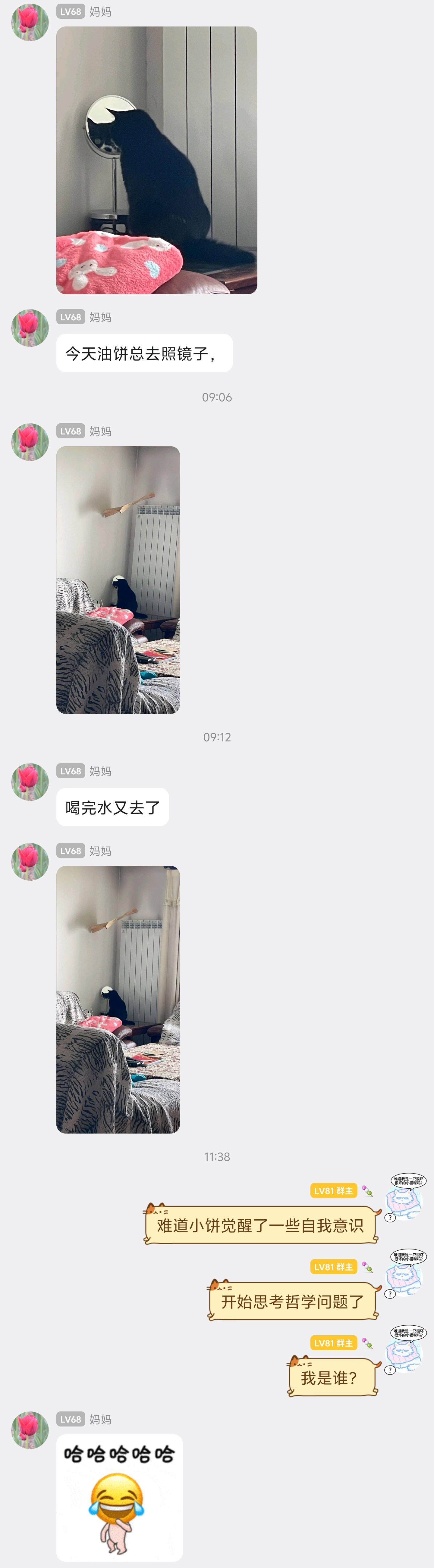Open the close-up photo of the black cat at the mirror

coord(157,160)
